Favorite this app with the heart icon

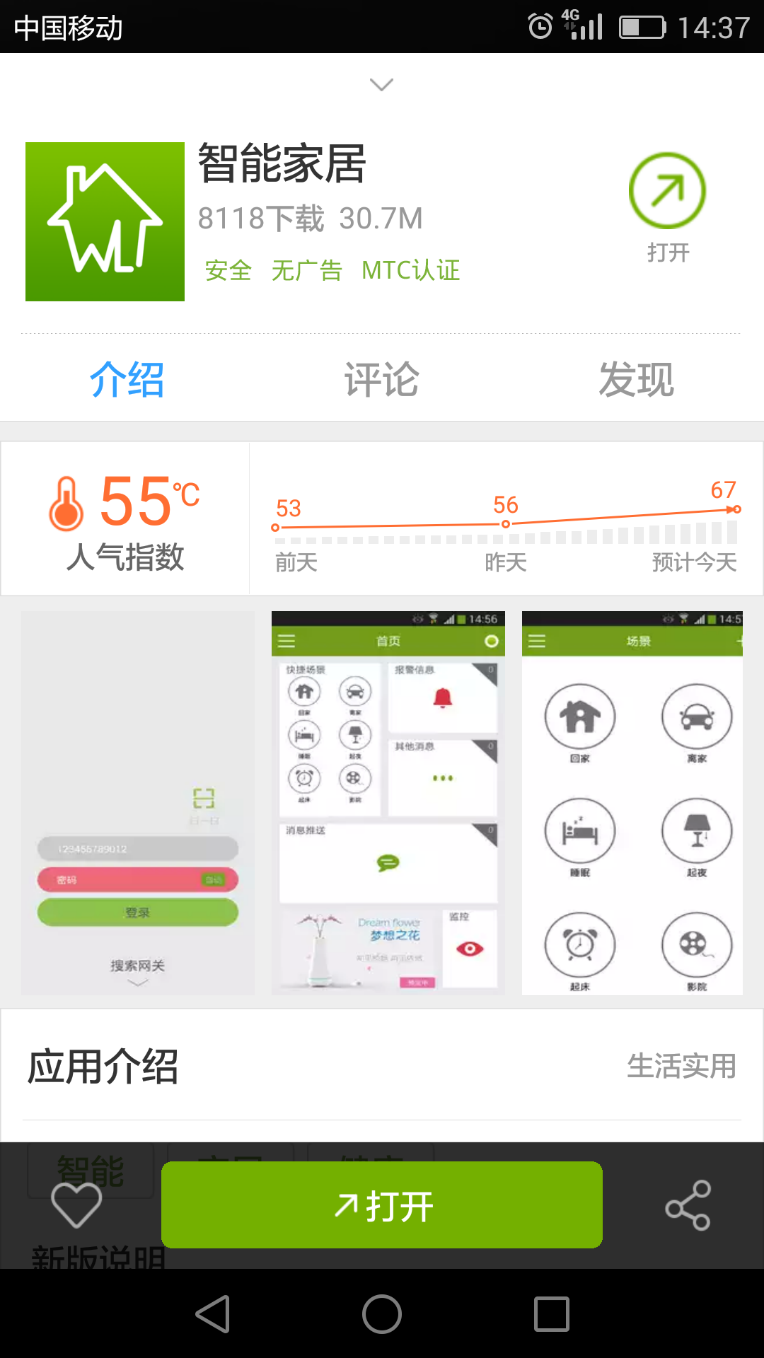coord(77,1205)
